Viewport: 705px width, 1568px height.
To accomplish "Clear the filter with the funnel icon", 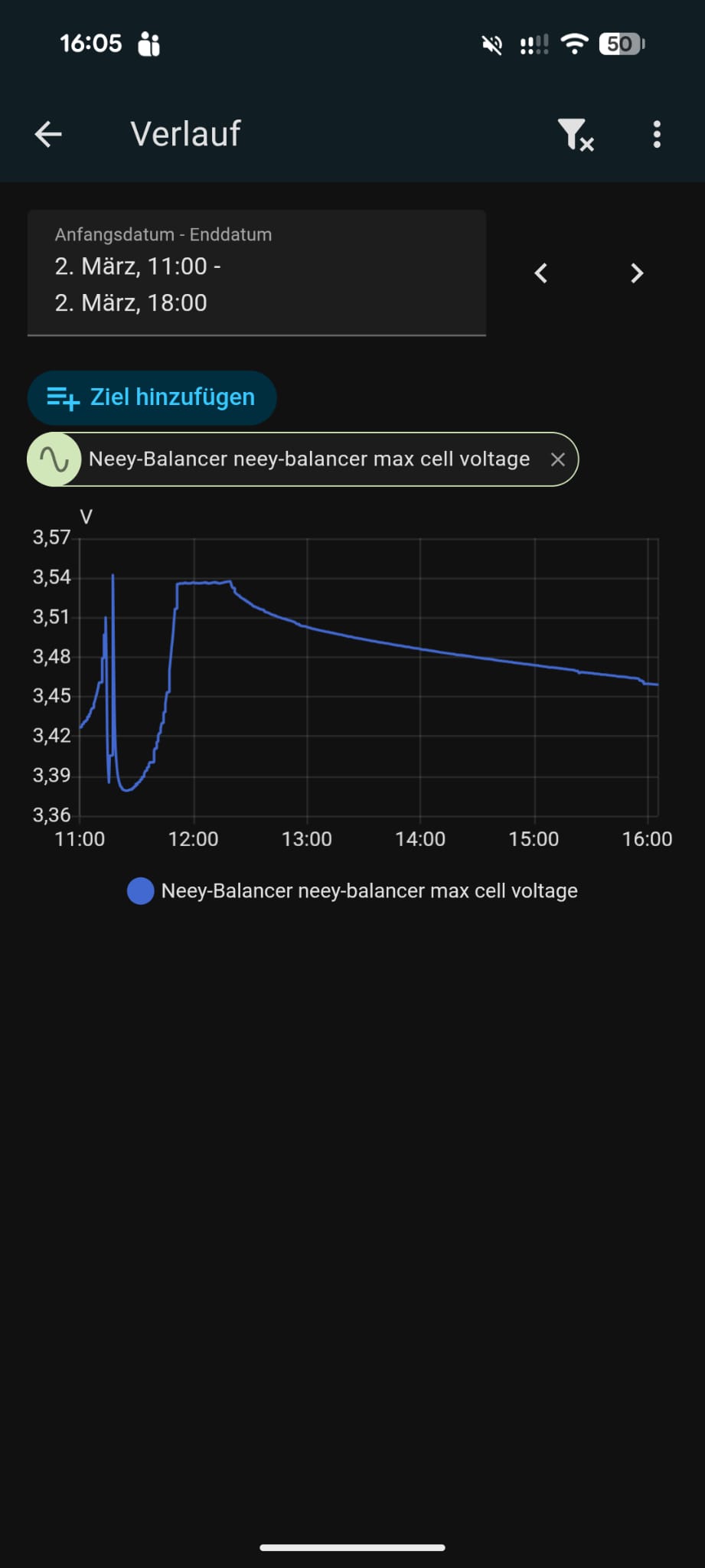I will 576,135.
